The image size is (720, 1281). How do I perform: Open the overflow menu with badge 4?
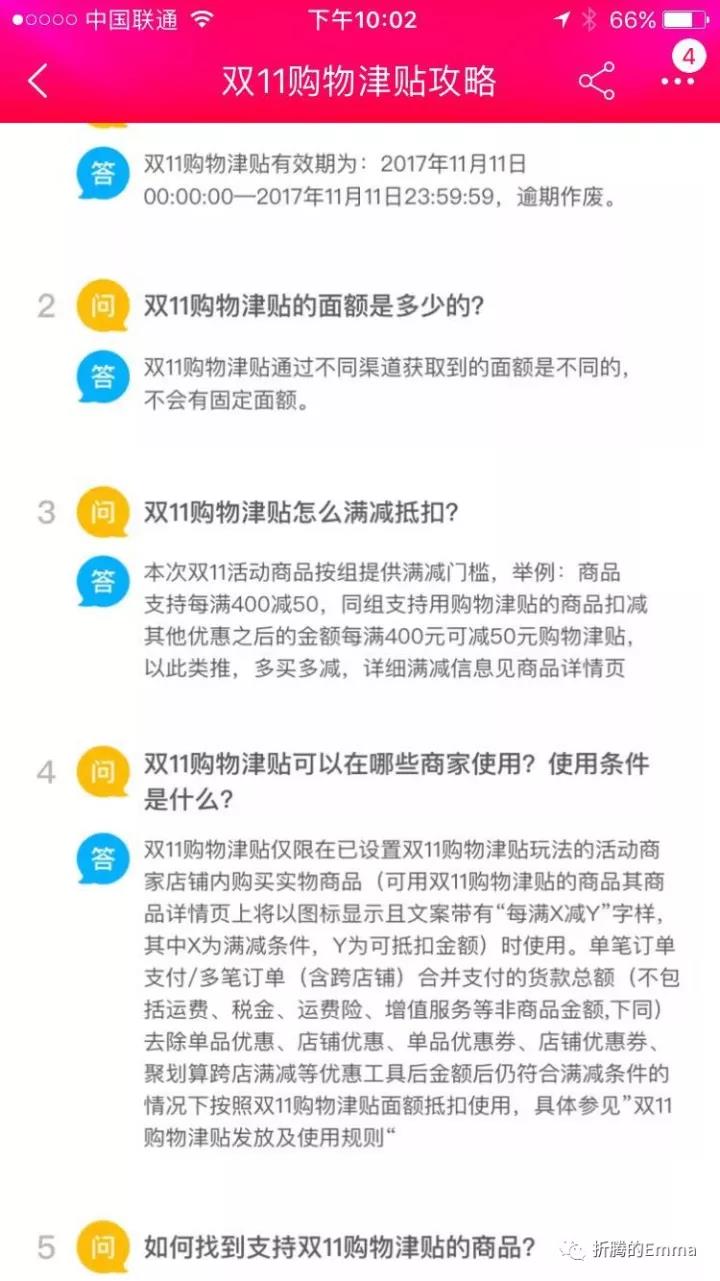click(677, 82)
